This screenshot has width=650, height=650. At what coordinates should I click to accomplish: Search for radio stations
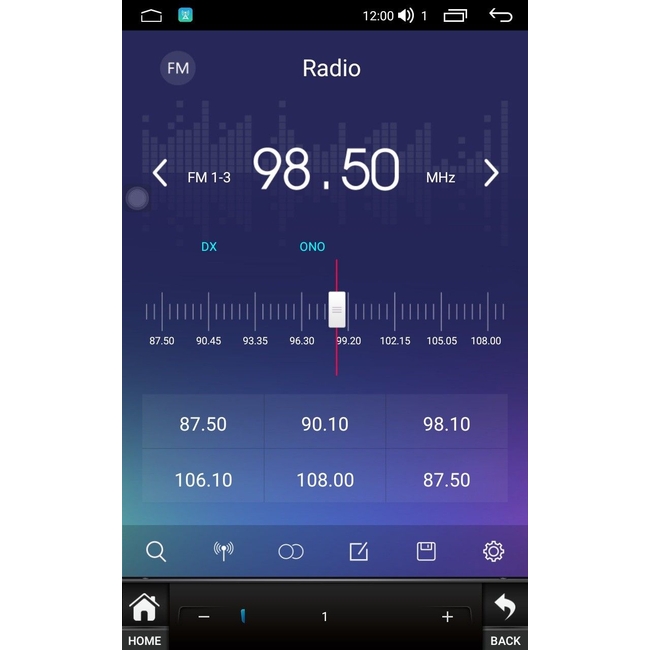coord(156,551)
